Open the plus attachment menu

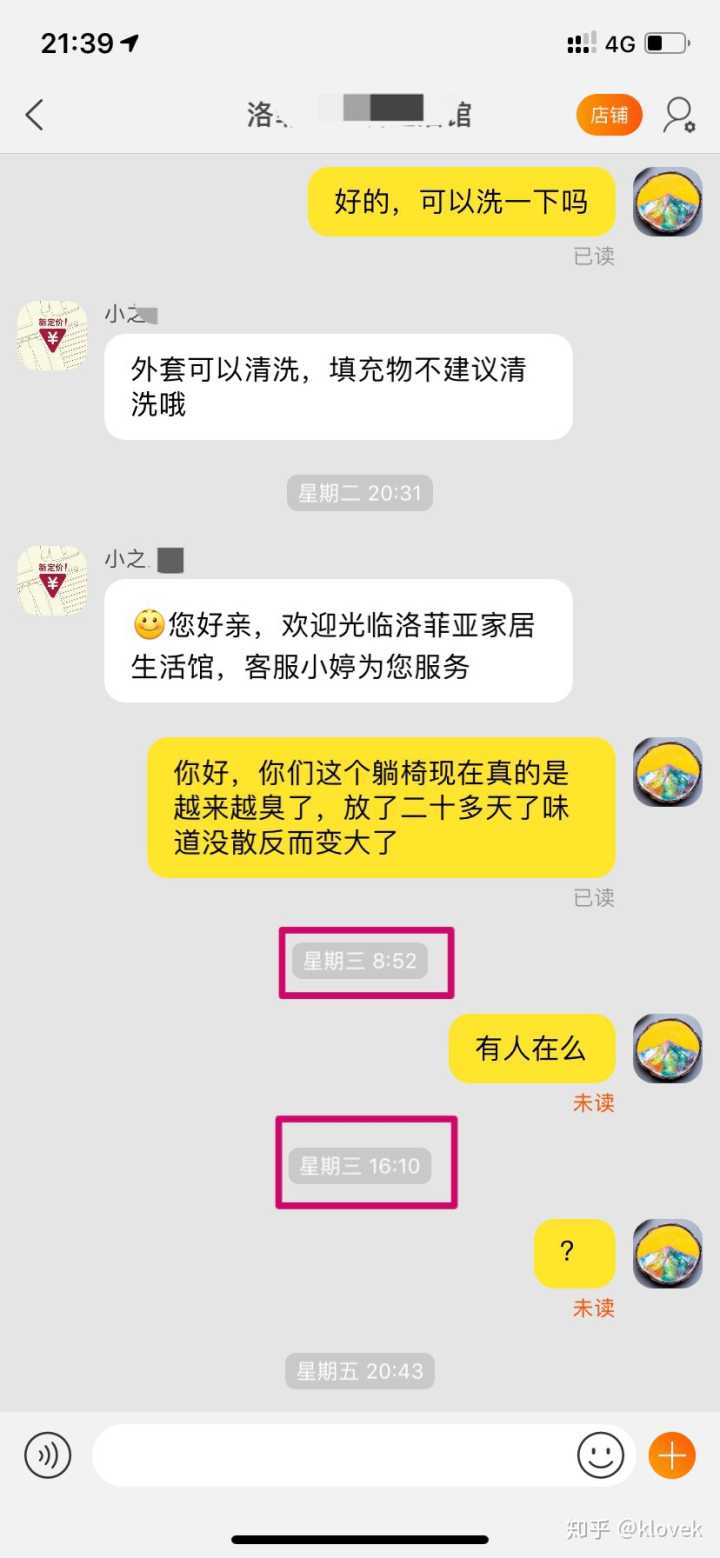point(672,1455)
